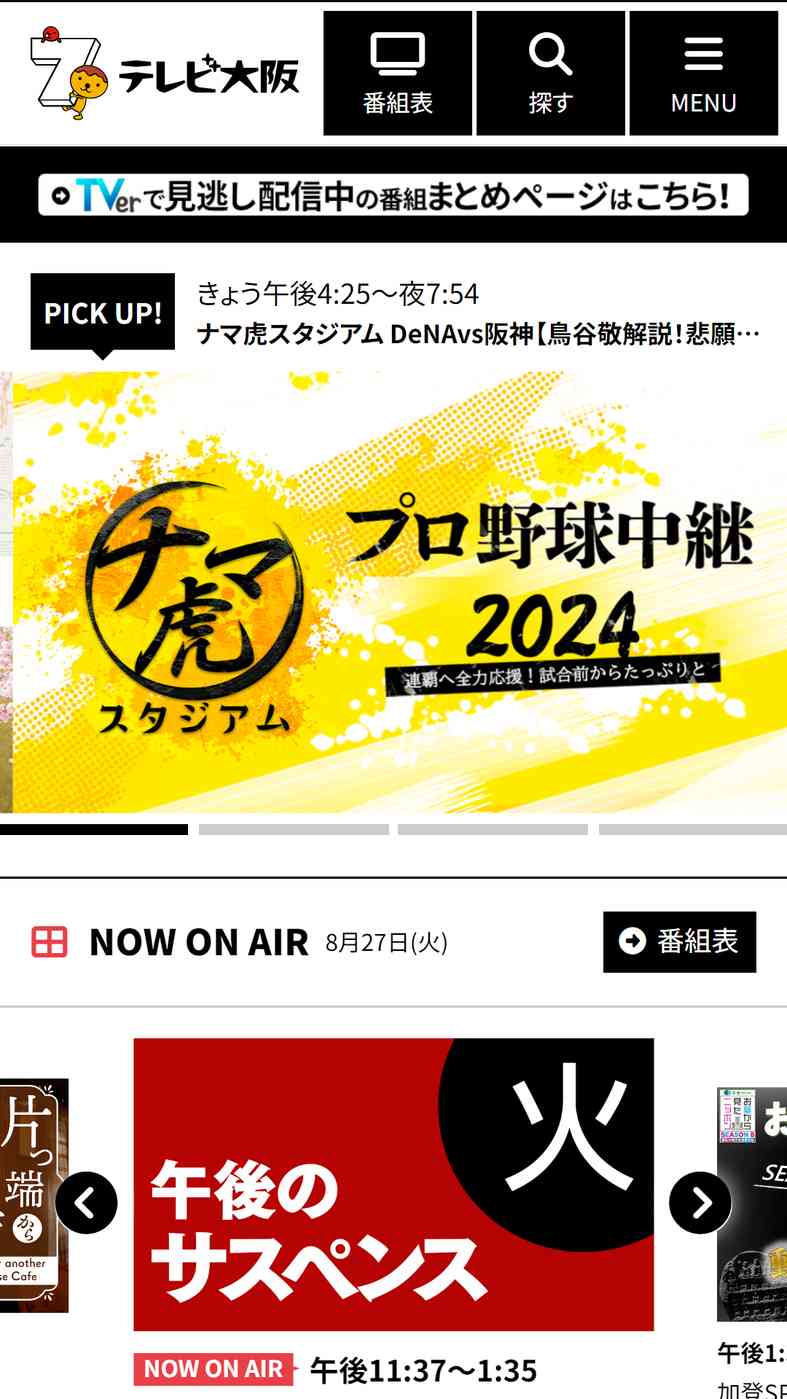The height and width of the screenshot is (1399, 787).
Task: Open the MENU hamburger button
Action: [x=703, y=74]
